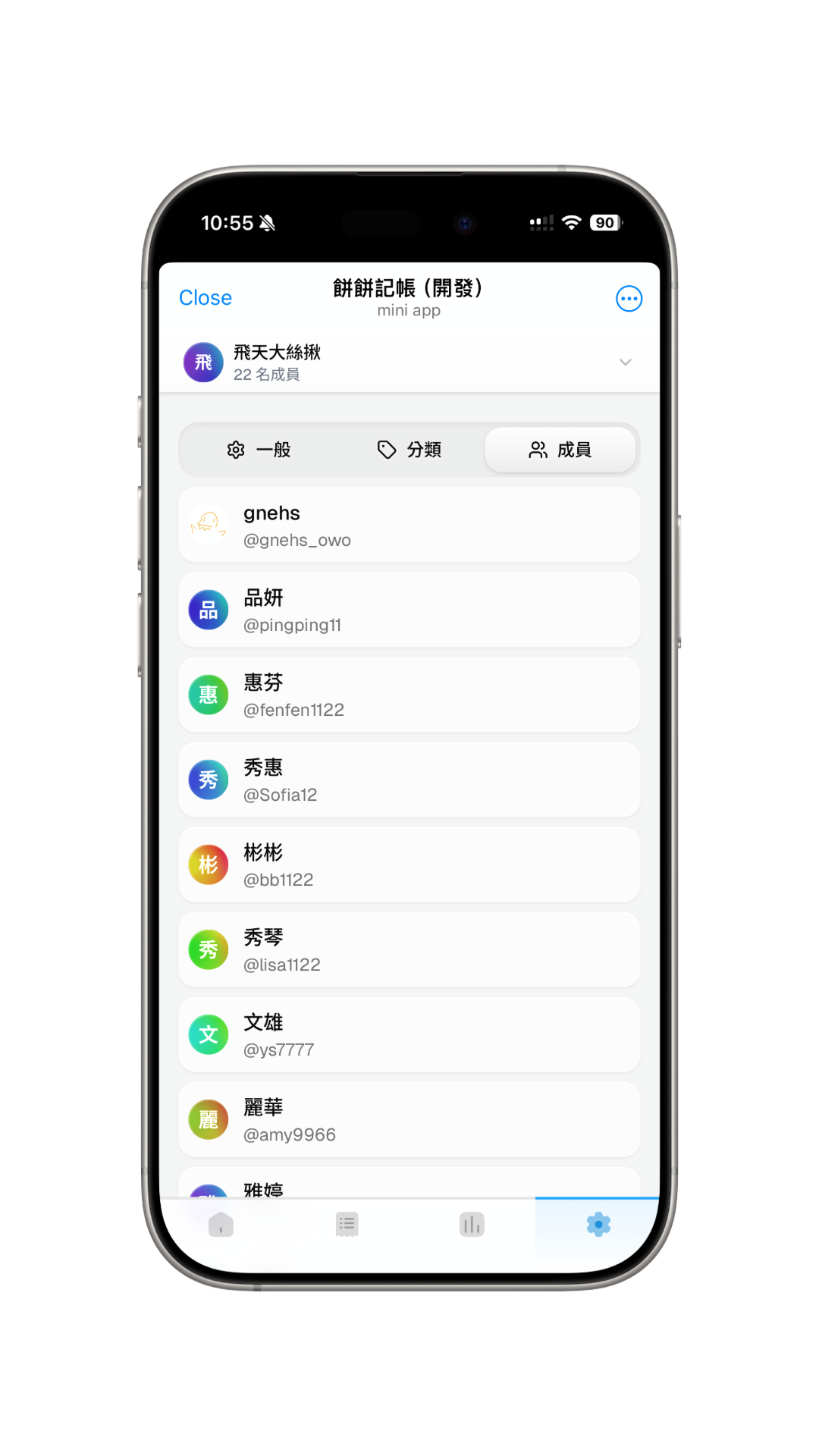Open member 秀惠 @Sofia12
Viewport: 819px width, 1456px height.
(x=409, y=780)
